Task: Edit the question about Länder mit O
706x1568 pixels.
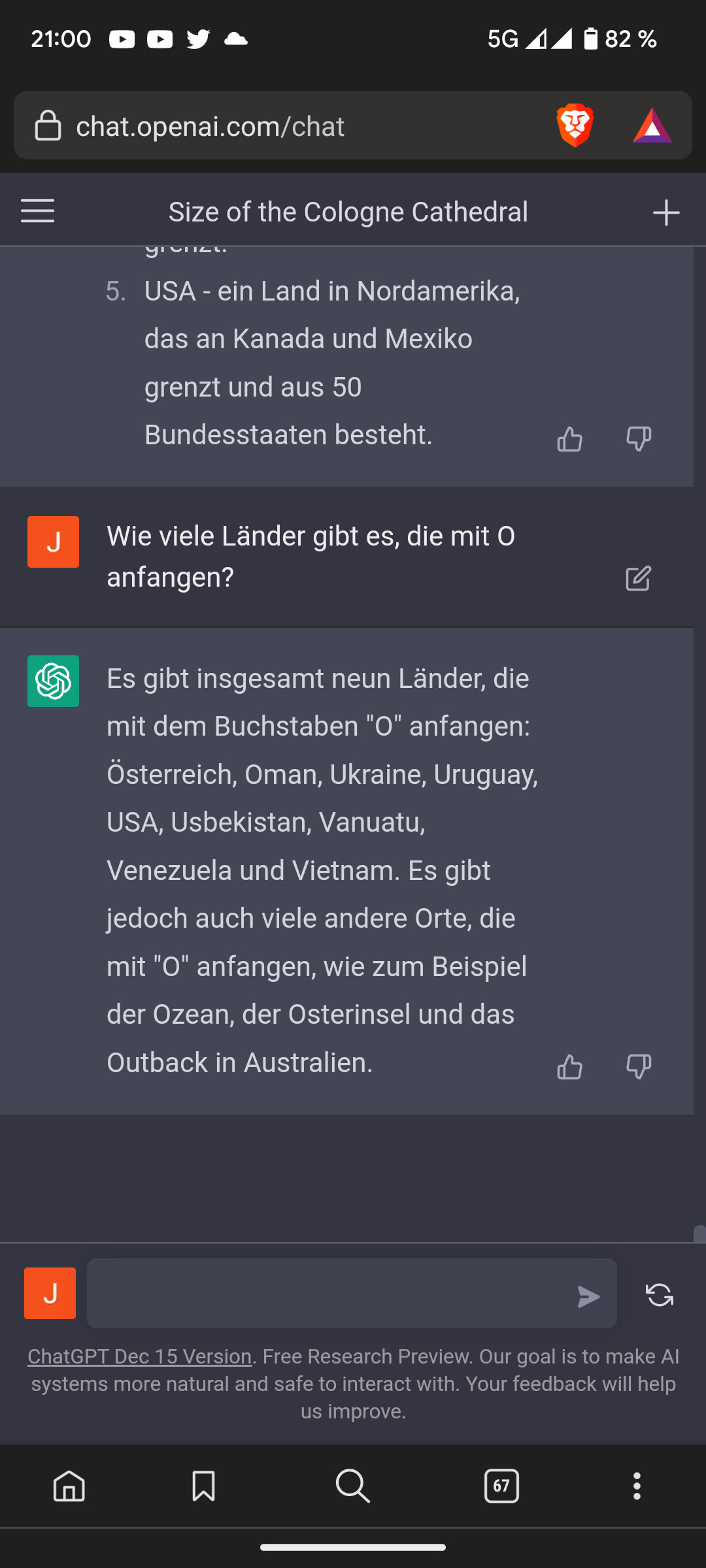Action: click(638, 578)
